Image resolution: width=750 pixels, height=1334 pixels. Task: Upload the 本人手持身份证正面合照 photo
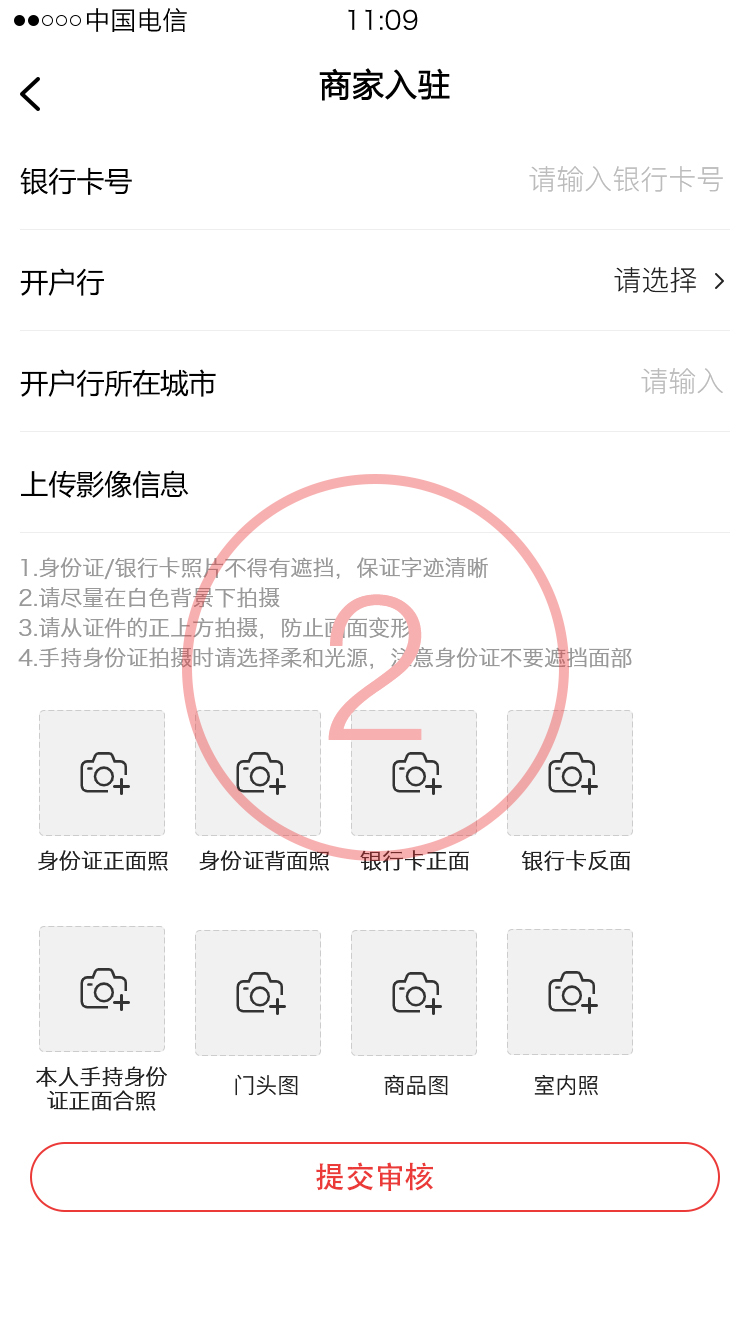tap(102, 989)
